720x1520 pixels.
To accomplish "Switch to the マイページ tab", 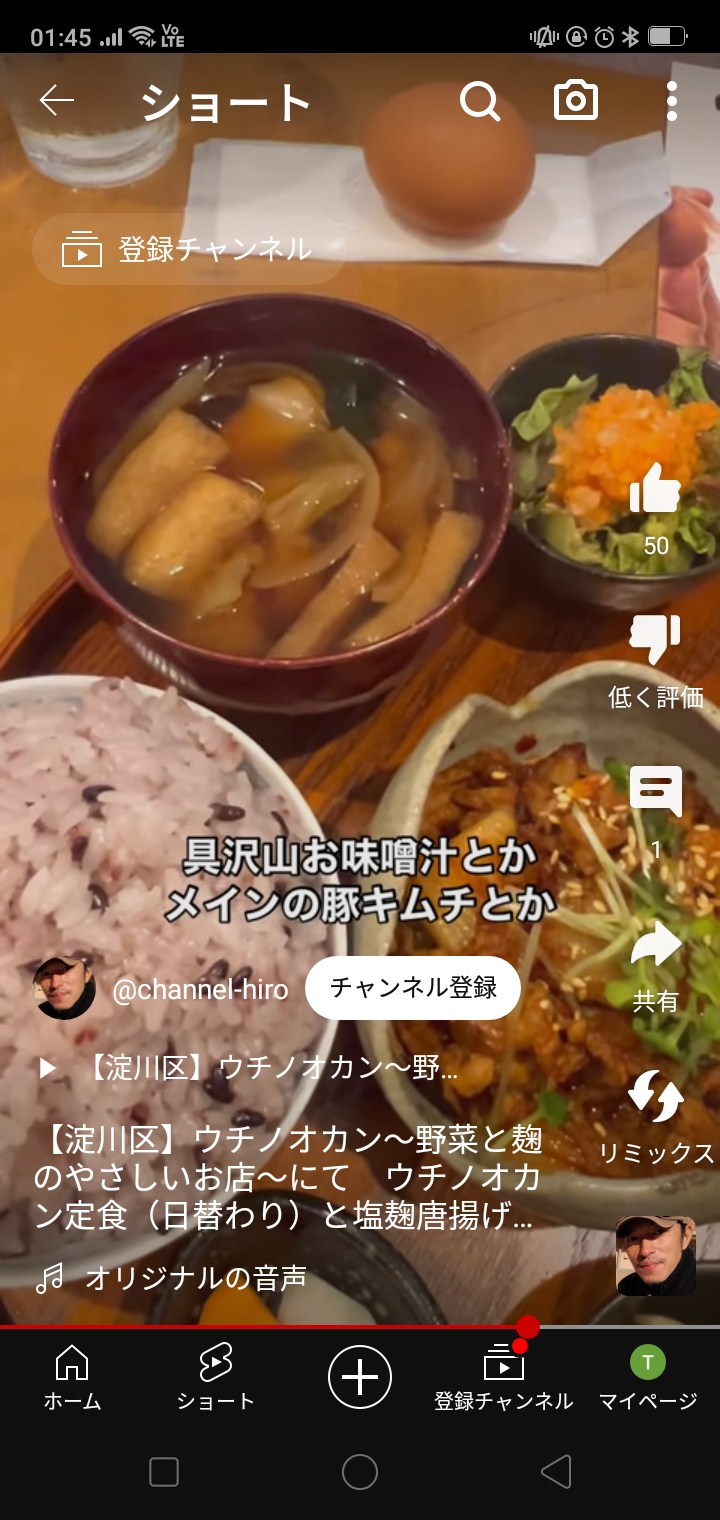I will click(x=647, y=1377).
